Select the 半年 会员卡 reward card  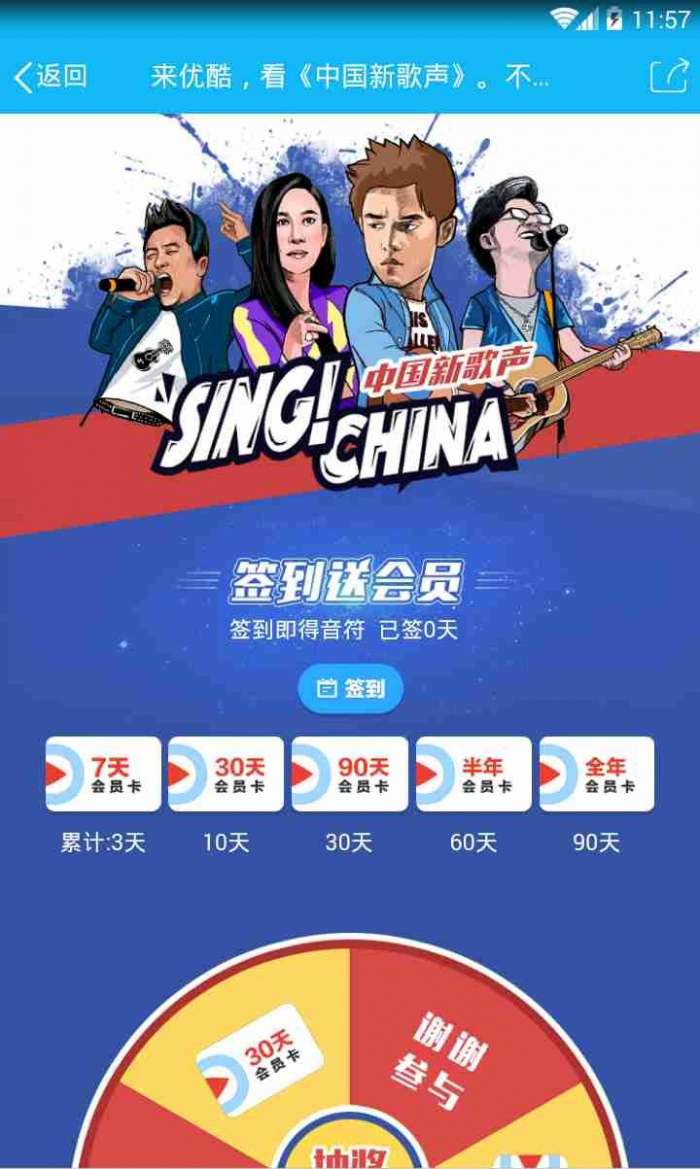click(x=473, y=774)
